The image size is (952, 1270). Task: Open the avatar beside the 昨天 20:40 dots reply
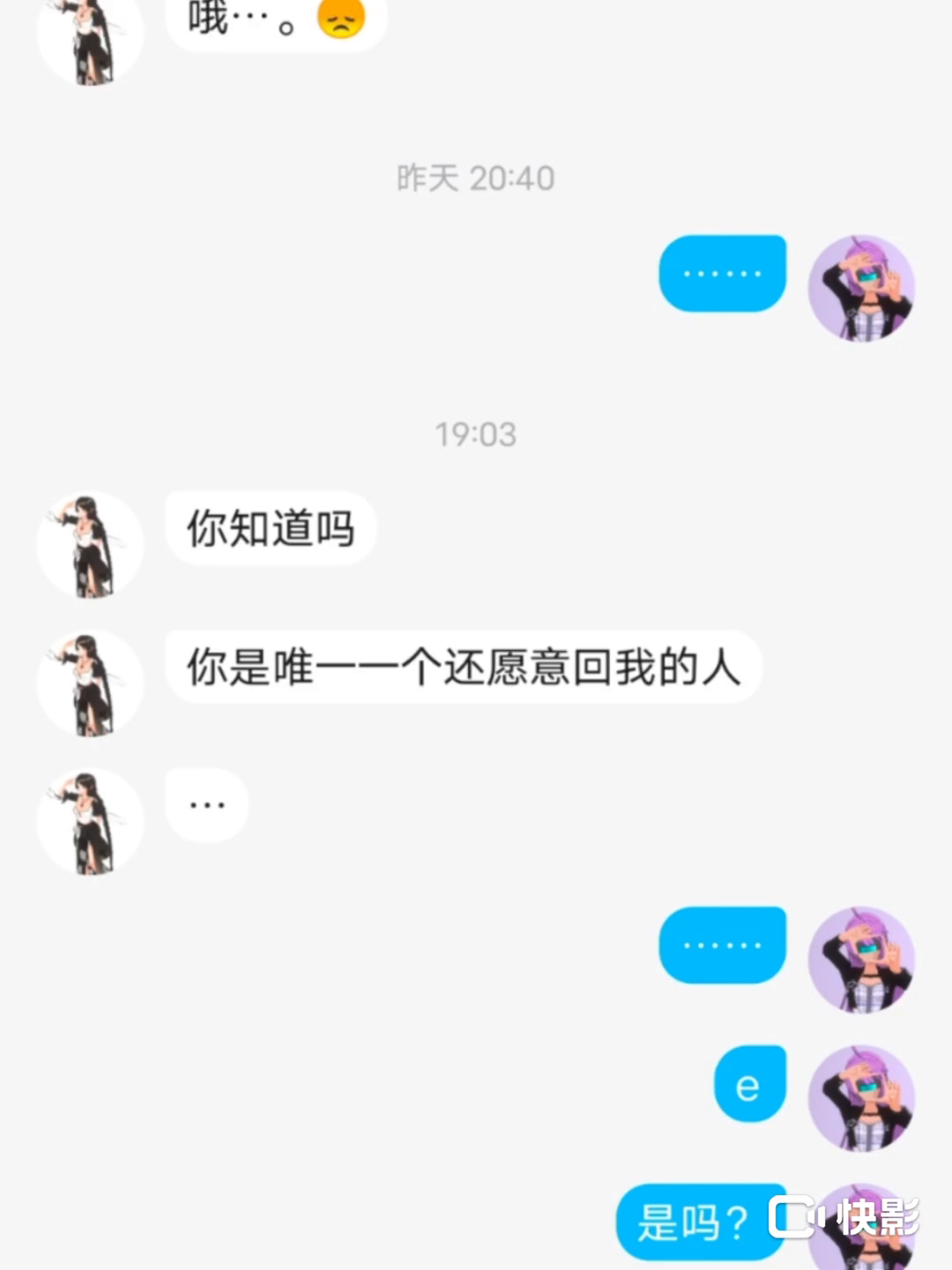pos(861,288)
